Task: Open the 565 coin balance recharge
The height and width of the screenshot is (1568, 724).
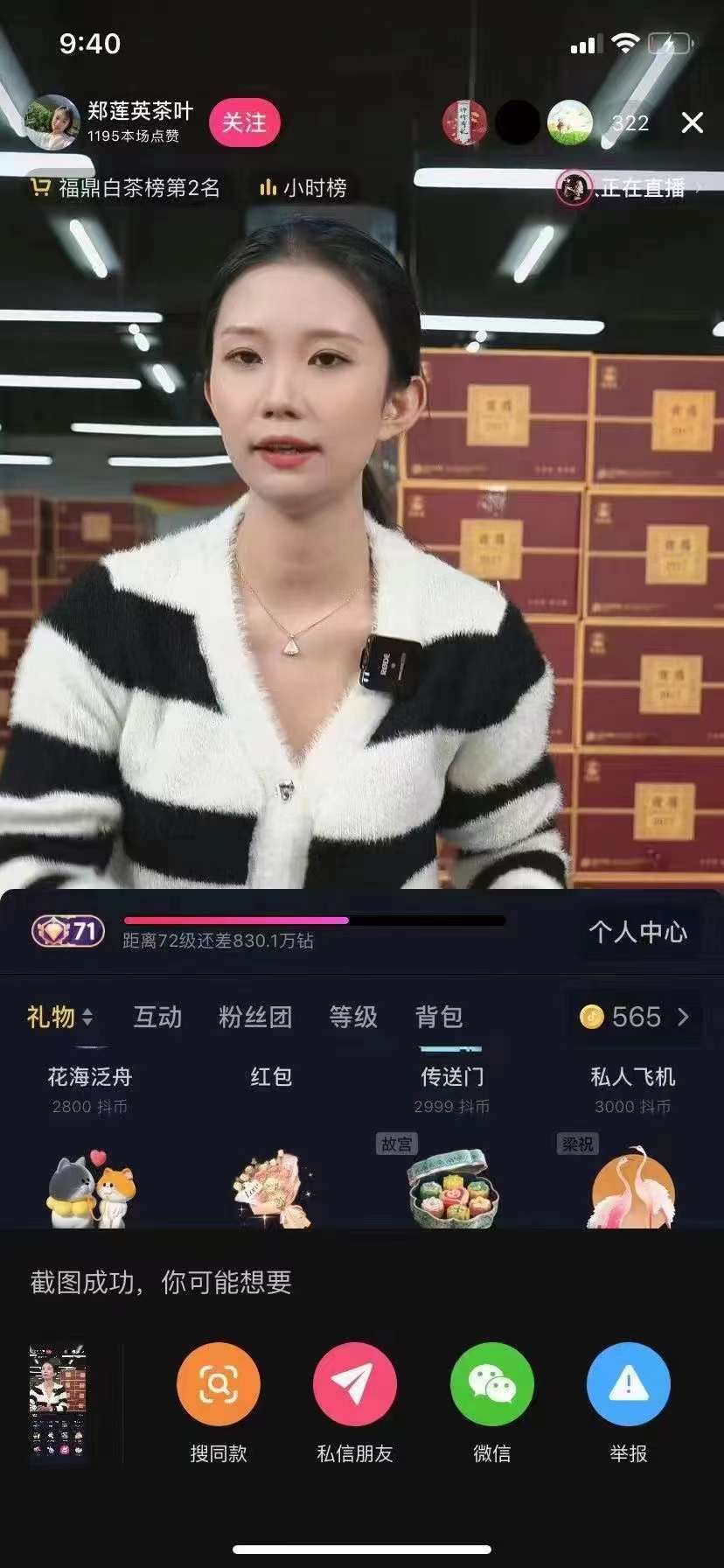Action: [x=635, y=1017]
